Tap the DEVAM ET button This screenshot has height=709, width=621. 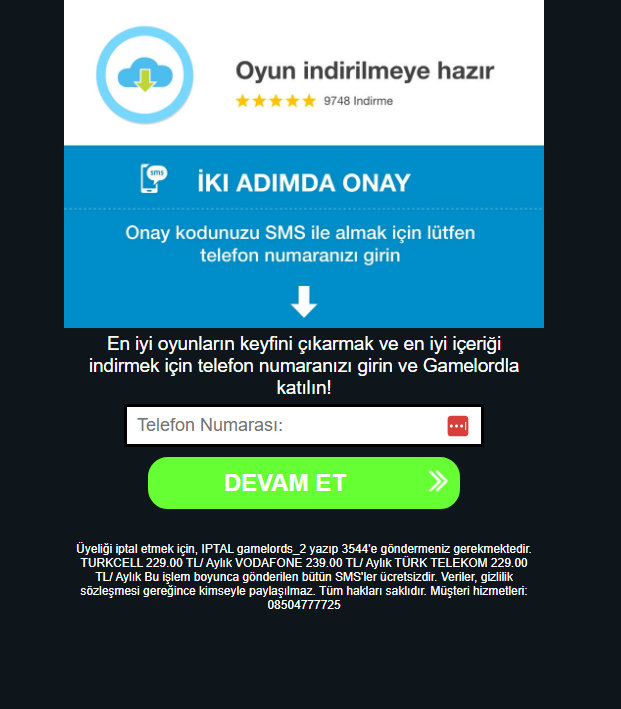(303, 483)
